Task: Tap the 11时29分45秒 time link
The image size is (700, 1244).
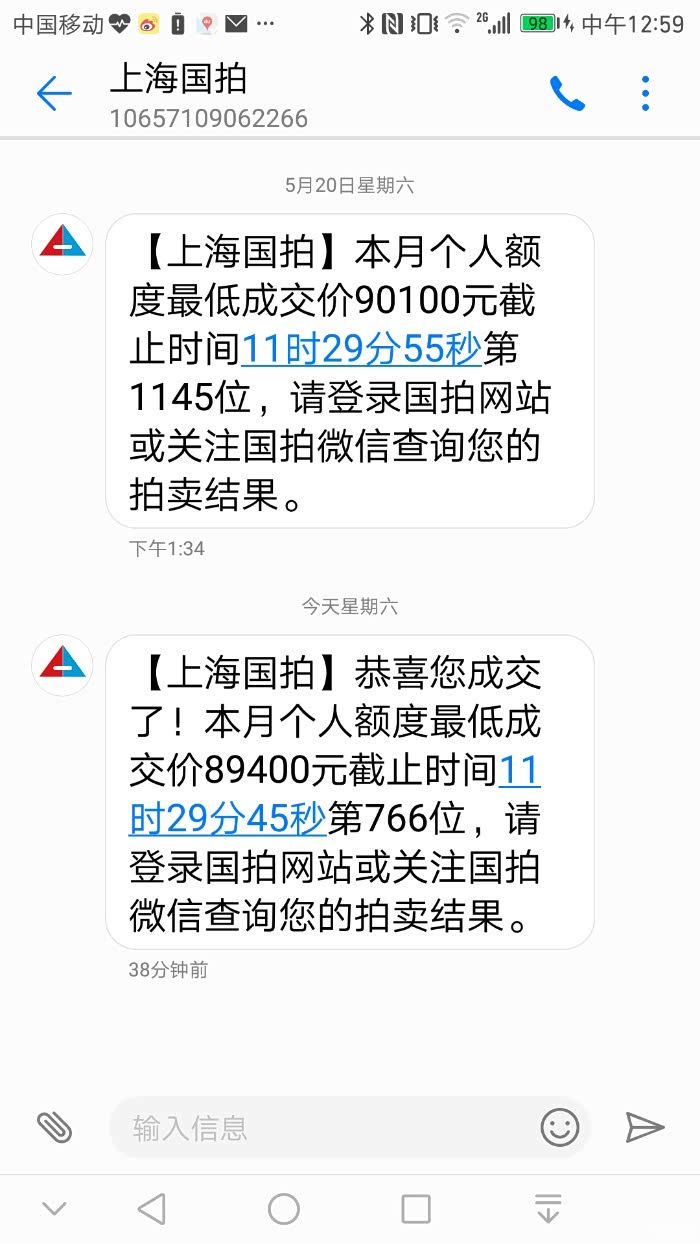Action: pyautogui.click(x=228, y=820)
